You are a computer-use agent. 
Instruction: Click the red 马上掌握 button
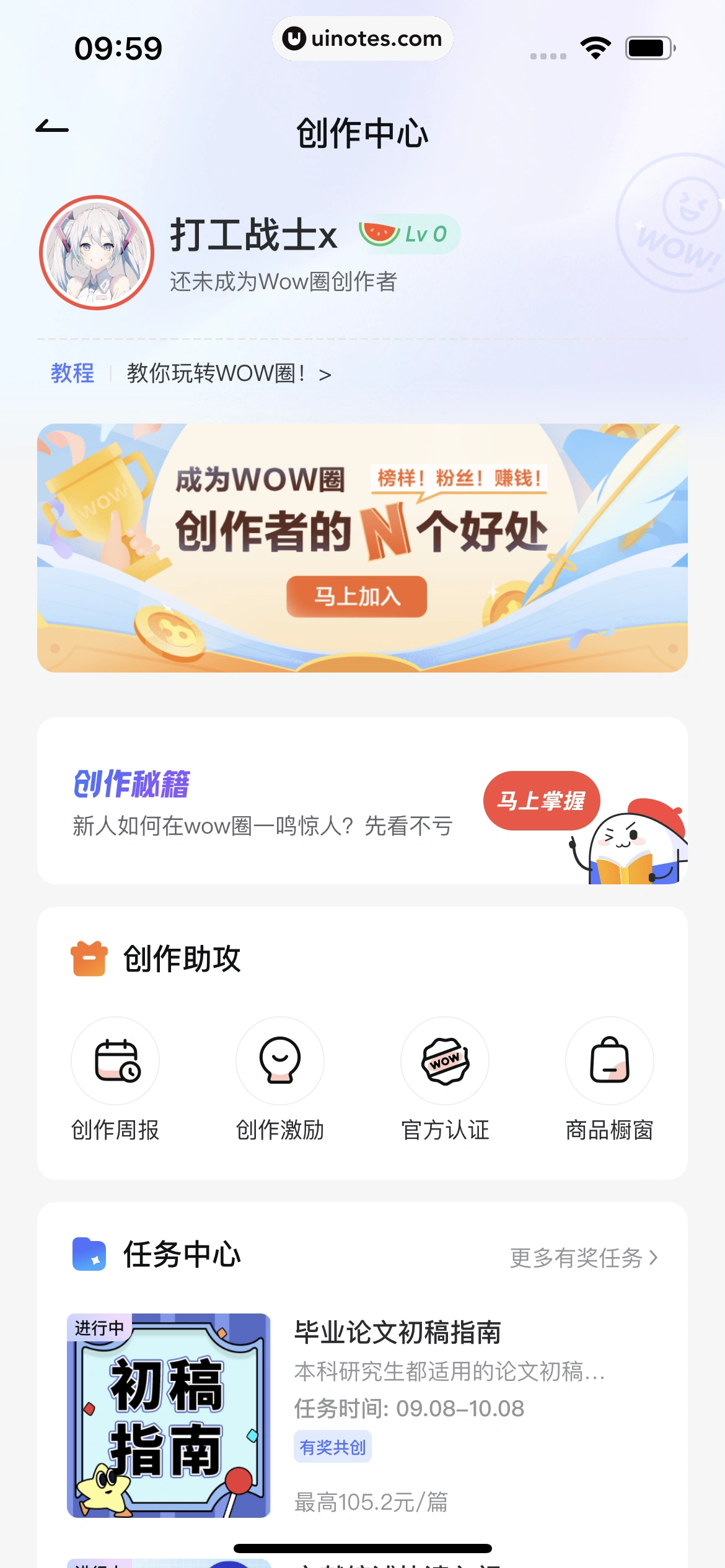point(542,801)
